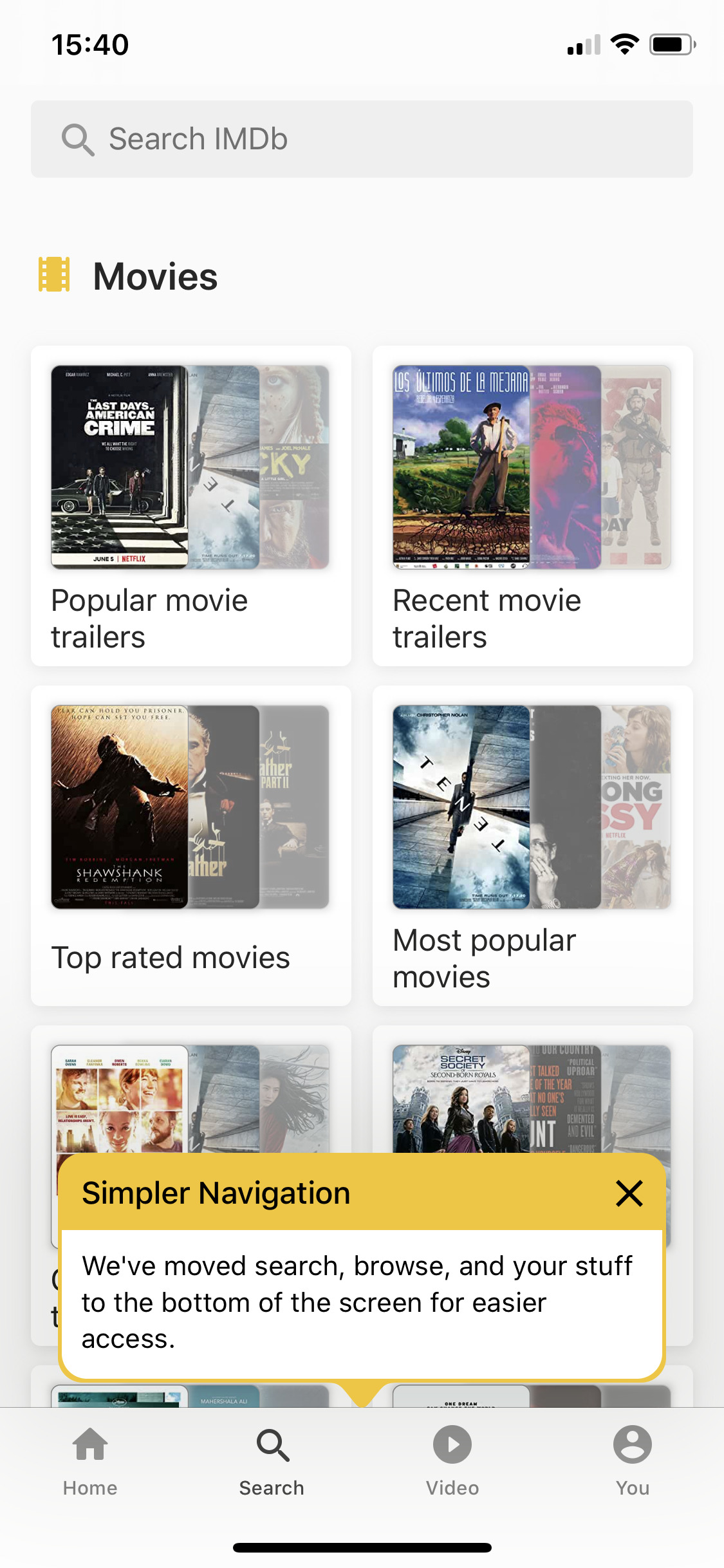Switch to the Video tab
Image resolution: width=724 pixels, height=1568 pixels.
(x=452, y=1460)
